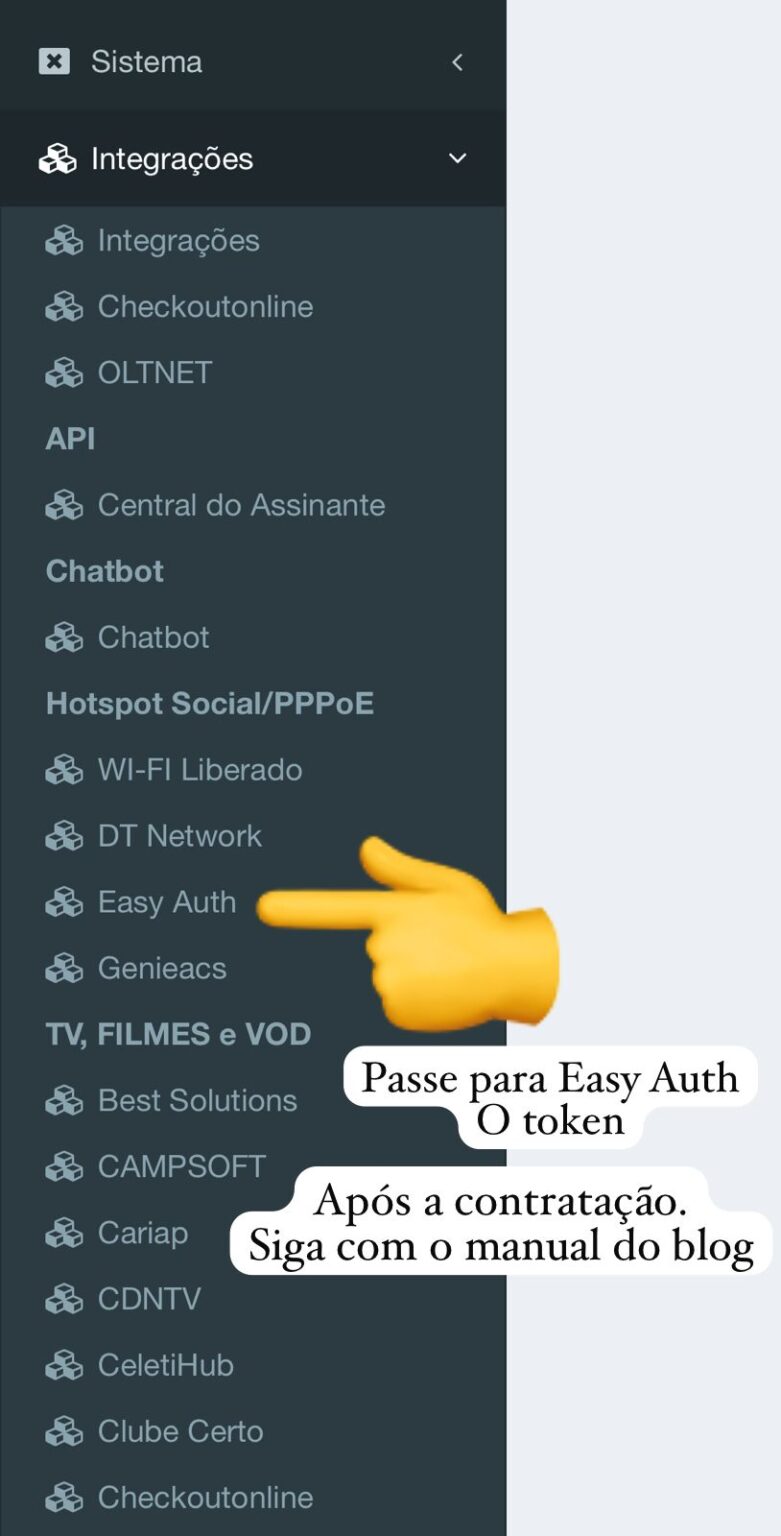Open the Sistema menu item
Screen dimensions: 781x1536
click(x=147, y=61)
